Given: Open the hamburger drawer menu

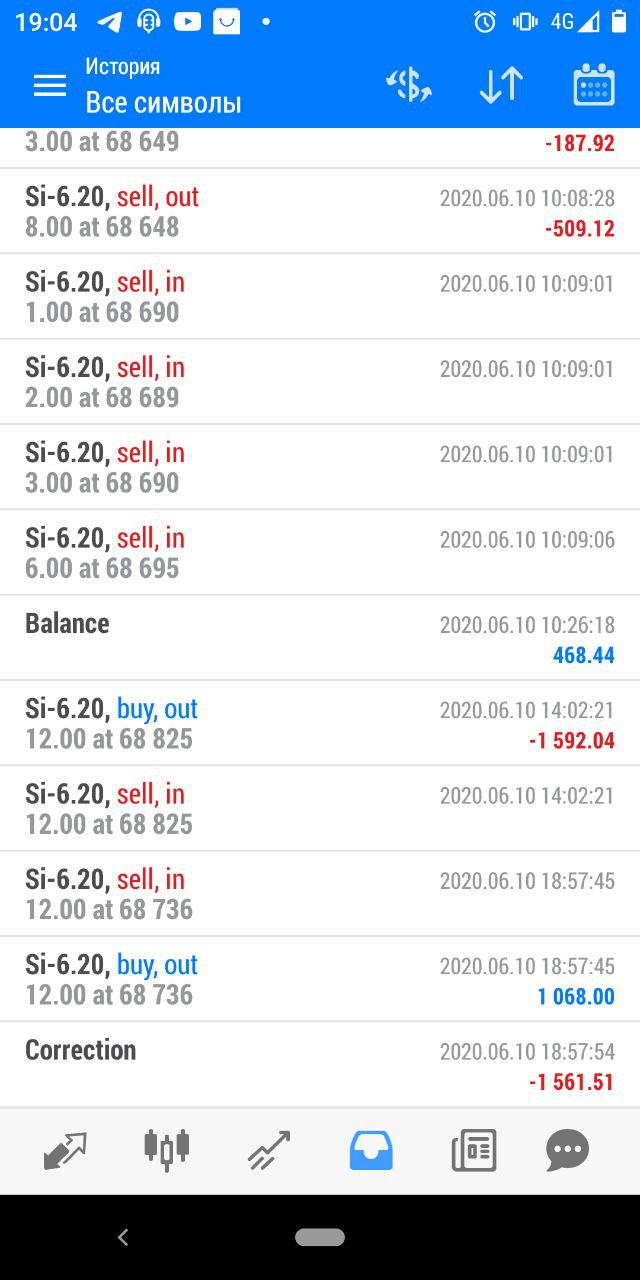Looking at the screenshot, I should click(50, 86).
